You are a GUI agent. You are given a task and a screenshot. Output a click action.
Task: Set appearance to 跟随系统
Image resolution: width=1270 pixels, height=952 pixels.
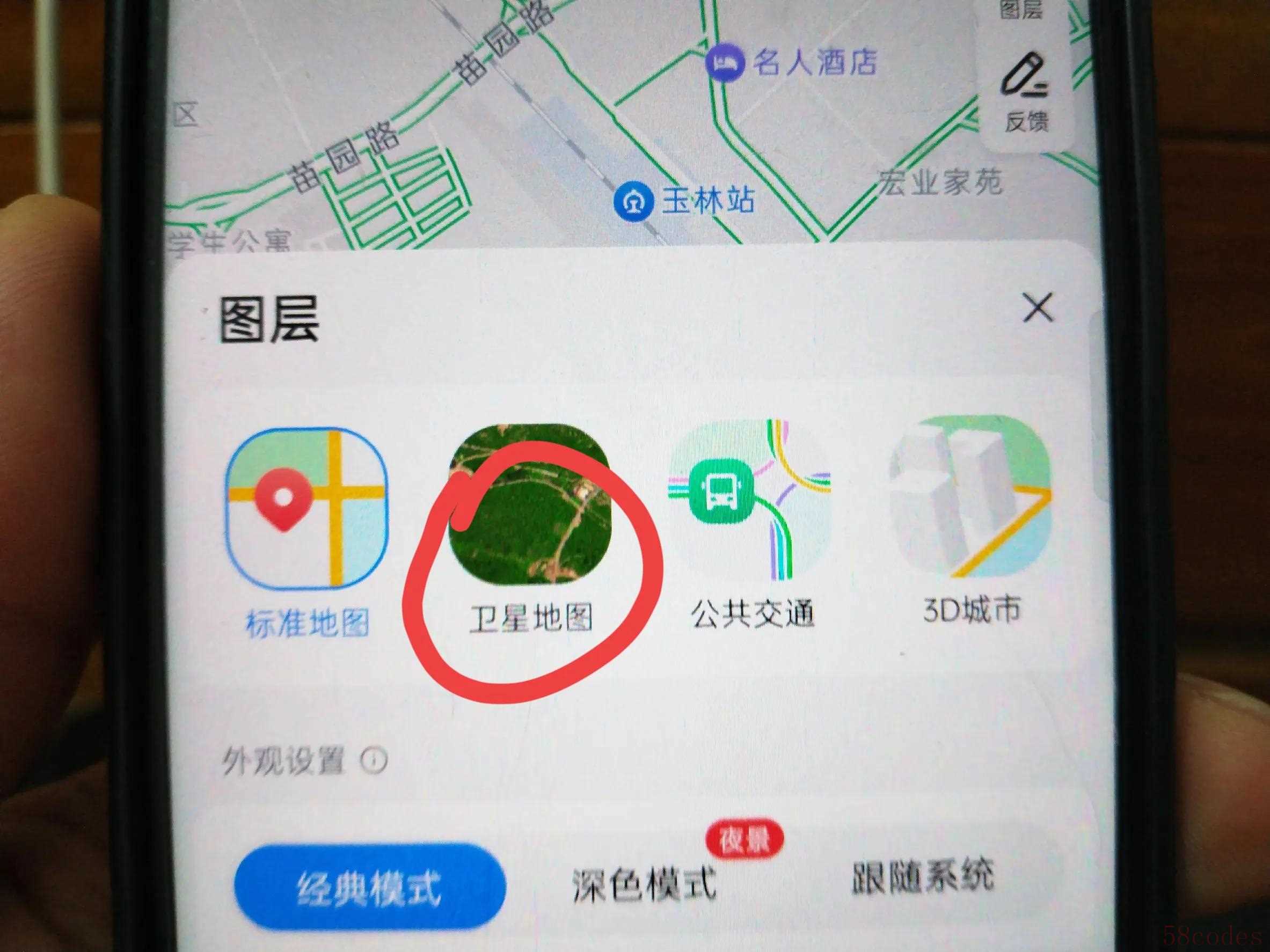[922, 876]
